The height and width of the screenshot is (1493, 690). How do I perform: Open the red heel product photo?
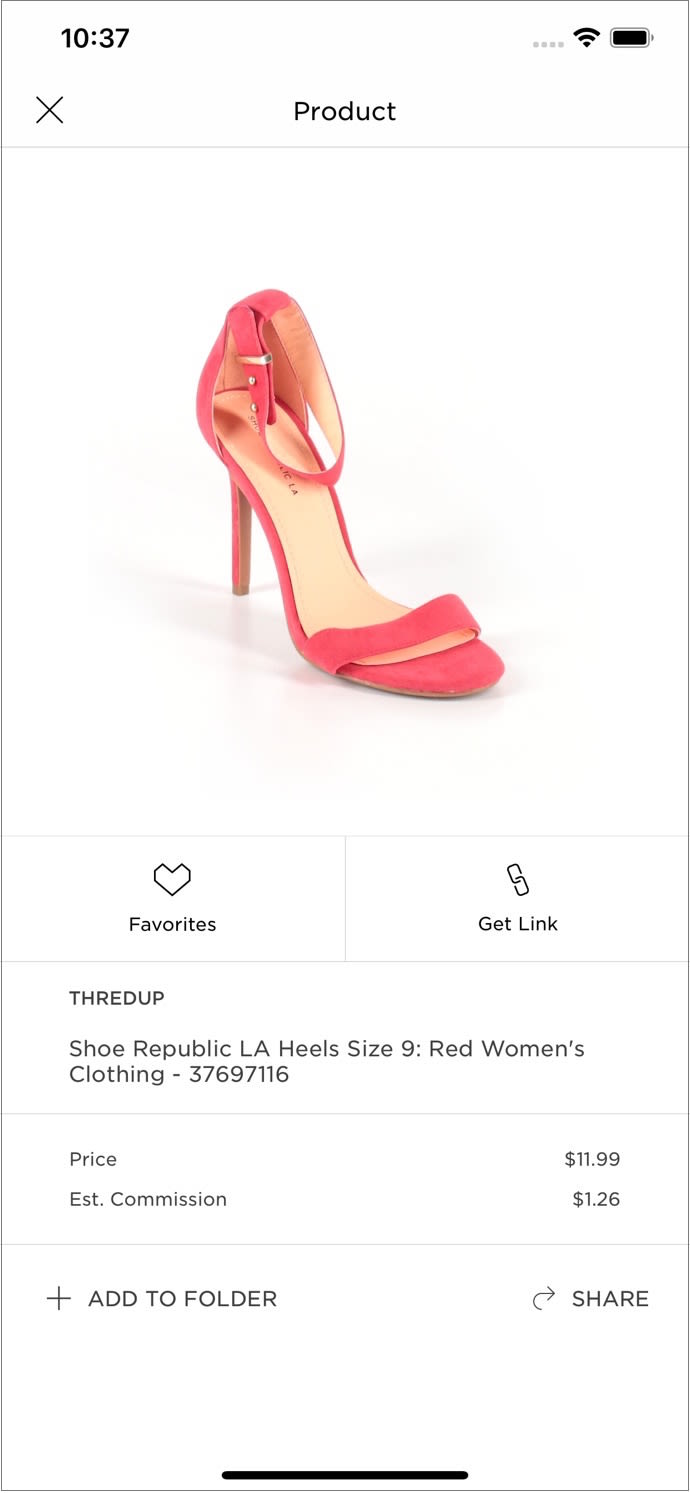click(x=345, y=492)
